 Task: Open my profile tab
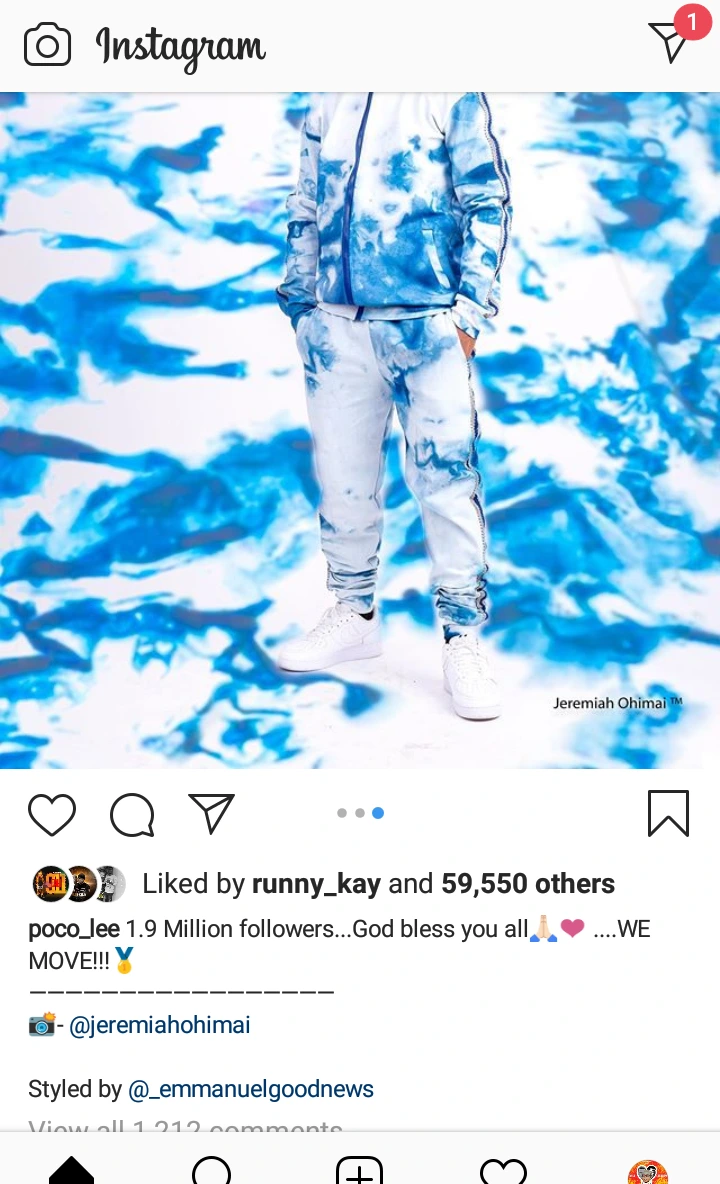[648, 1171]
